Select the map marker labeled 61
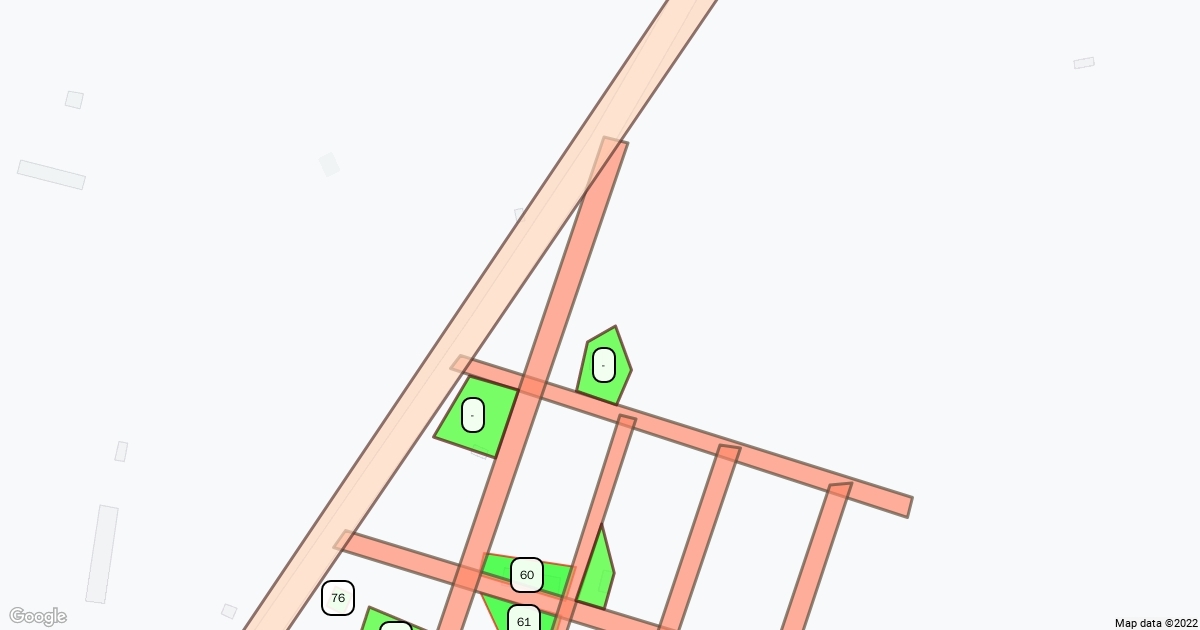The width and height of the screenshot is (1200, 630). pyautogui.click(x=524, y=620)
